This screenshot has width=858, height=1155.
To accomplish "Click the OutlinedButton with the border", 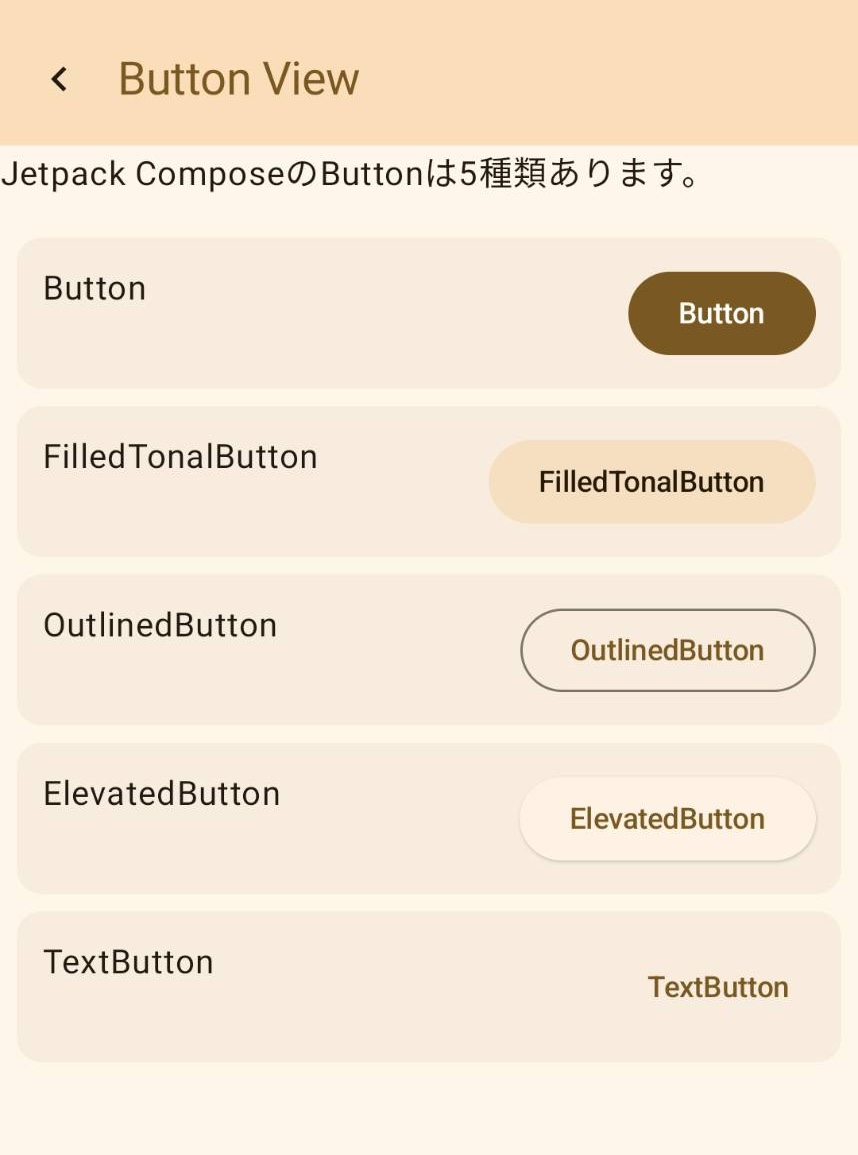I will tap(667, 650).
